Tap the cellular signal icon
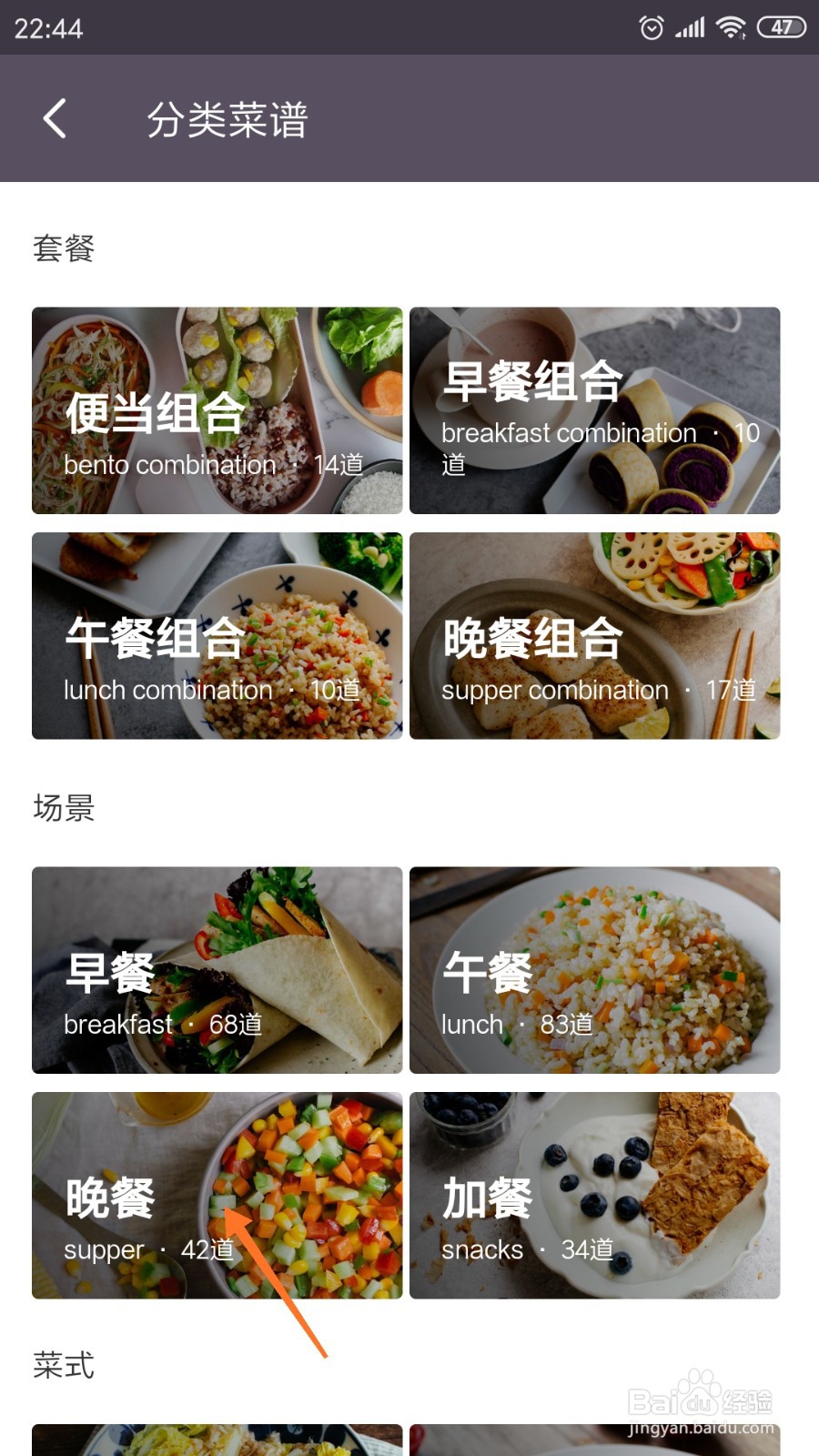 pos(687,28)
